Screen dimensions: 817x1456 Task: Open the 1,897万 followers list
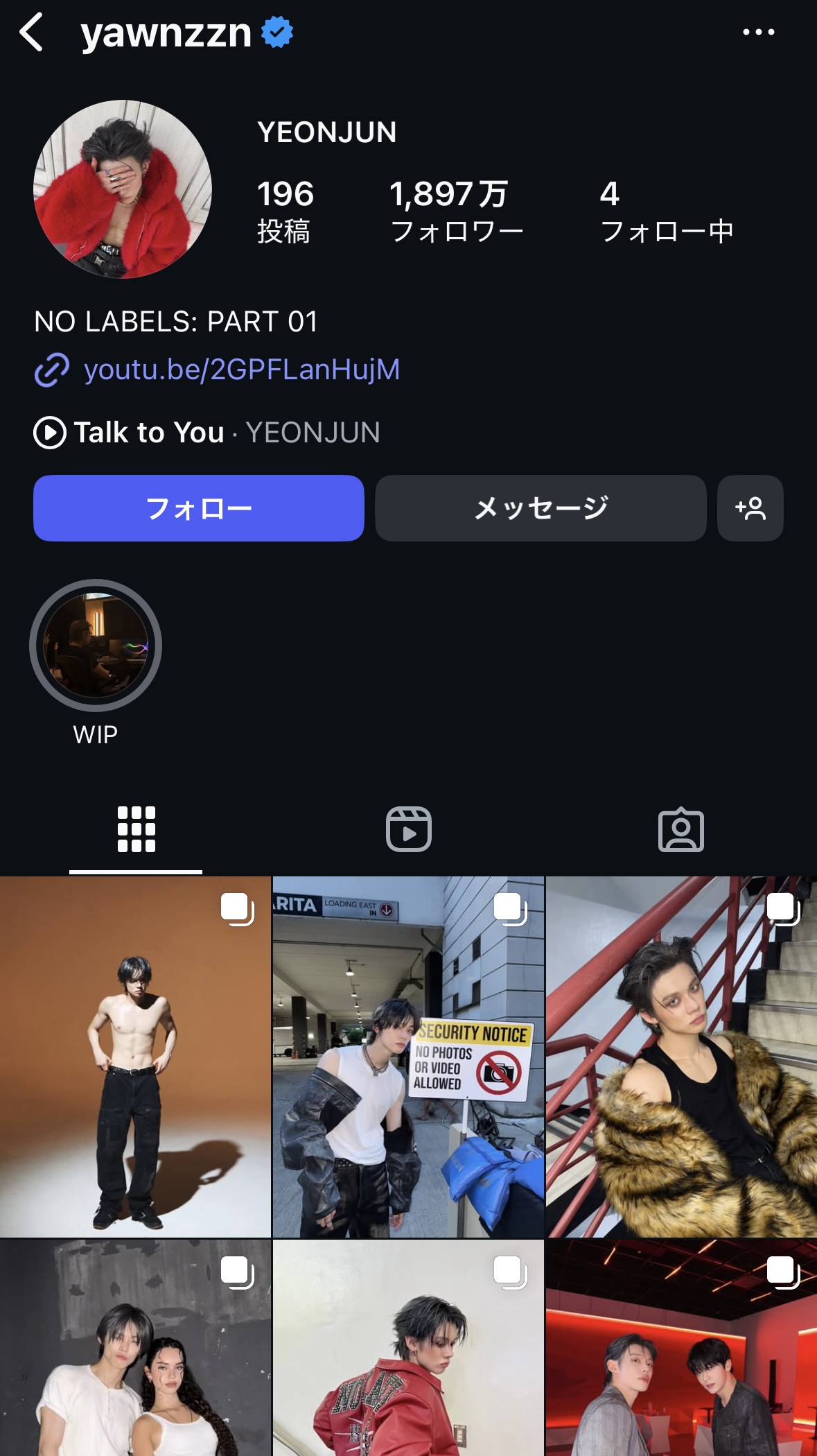(456, 211)
